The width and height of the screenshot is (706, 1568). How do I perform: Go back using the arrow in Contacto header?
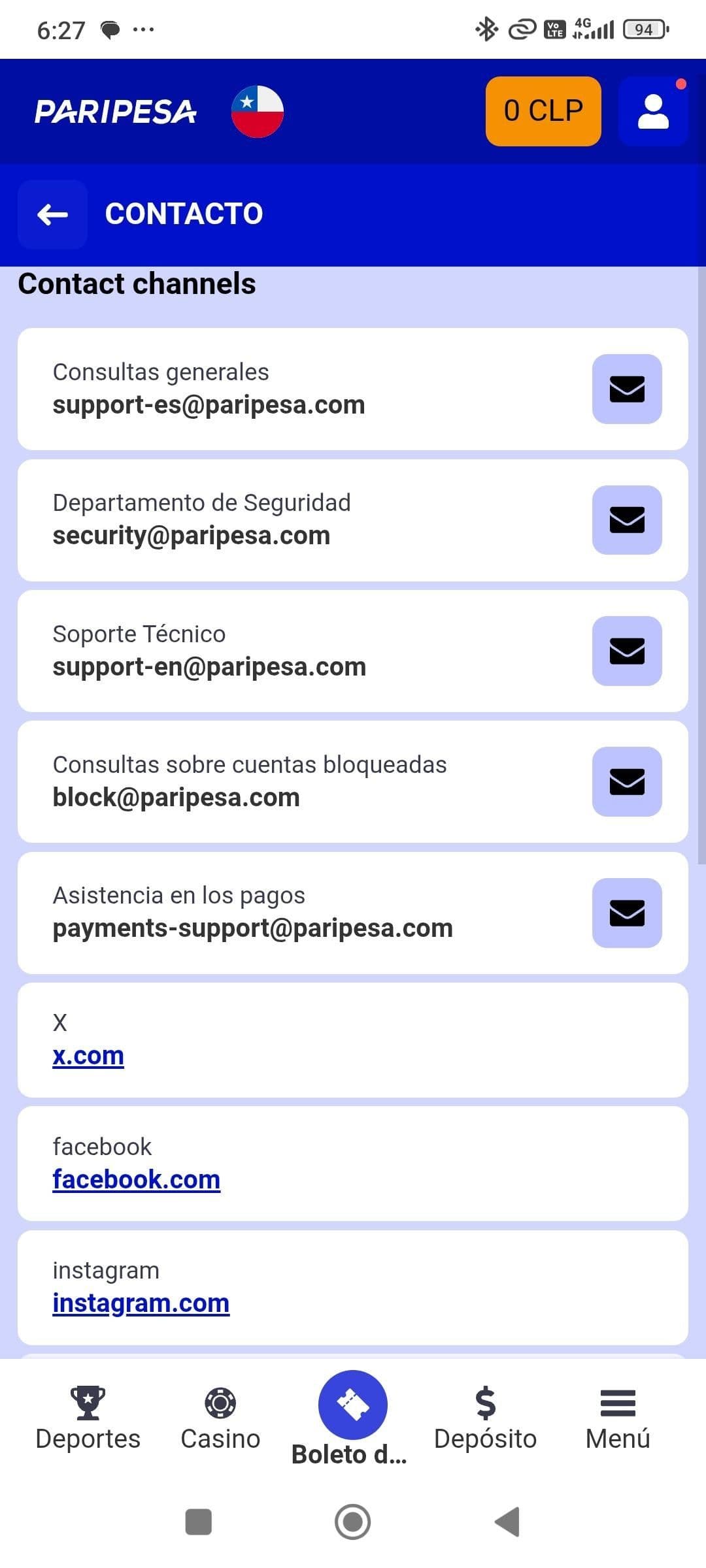[x=52, y=214]
